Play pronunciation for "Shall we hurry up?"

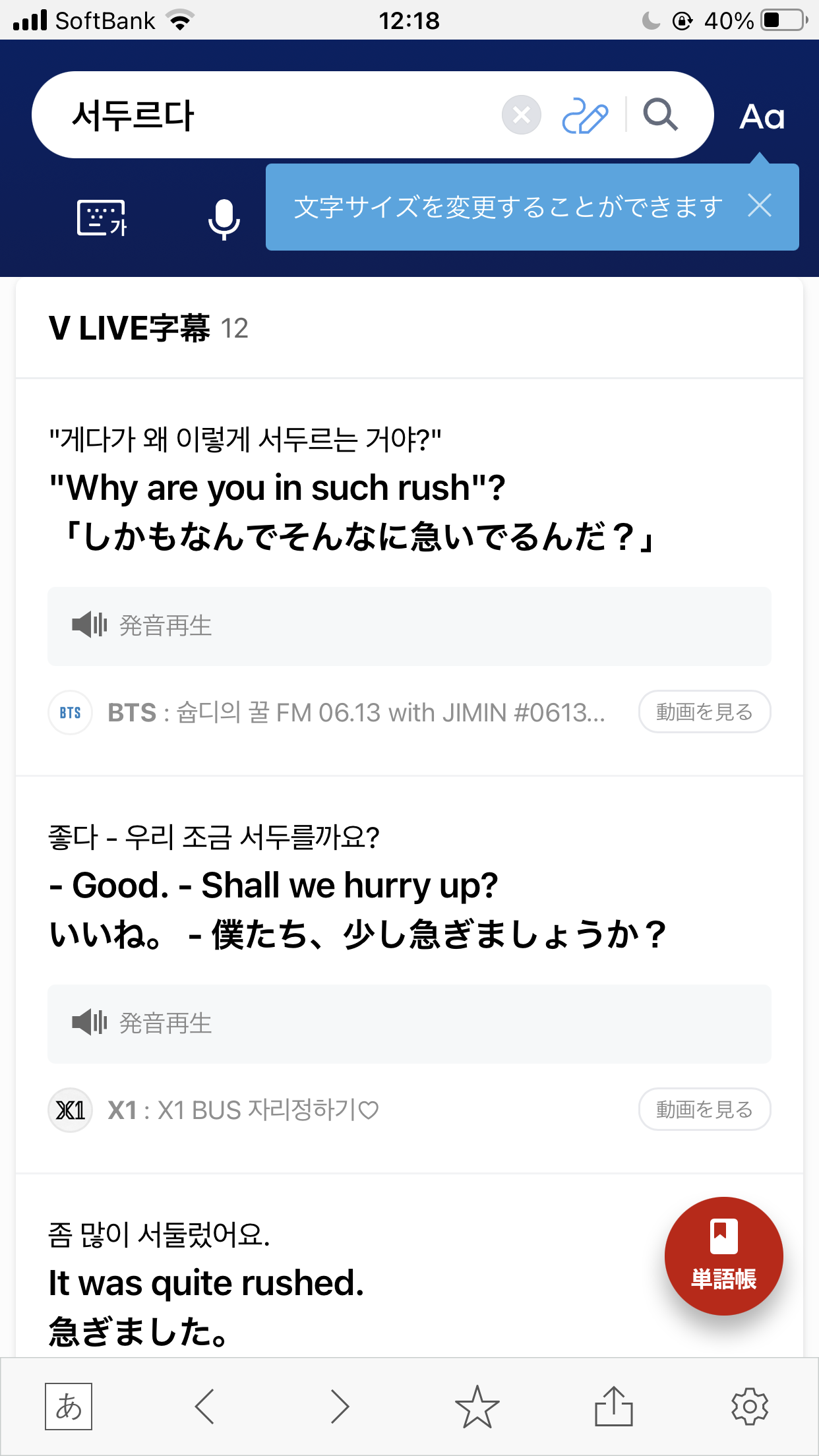pos(409,1023)
